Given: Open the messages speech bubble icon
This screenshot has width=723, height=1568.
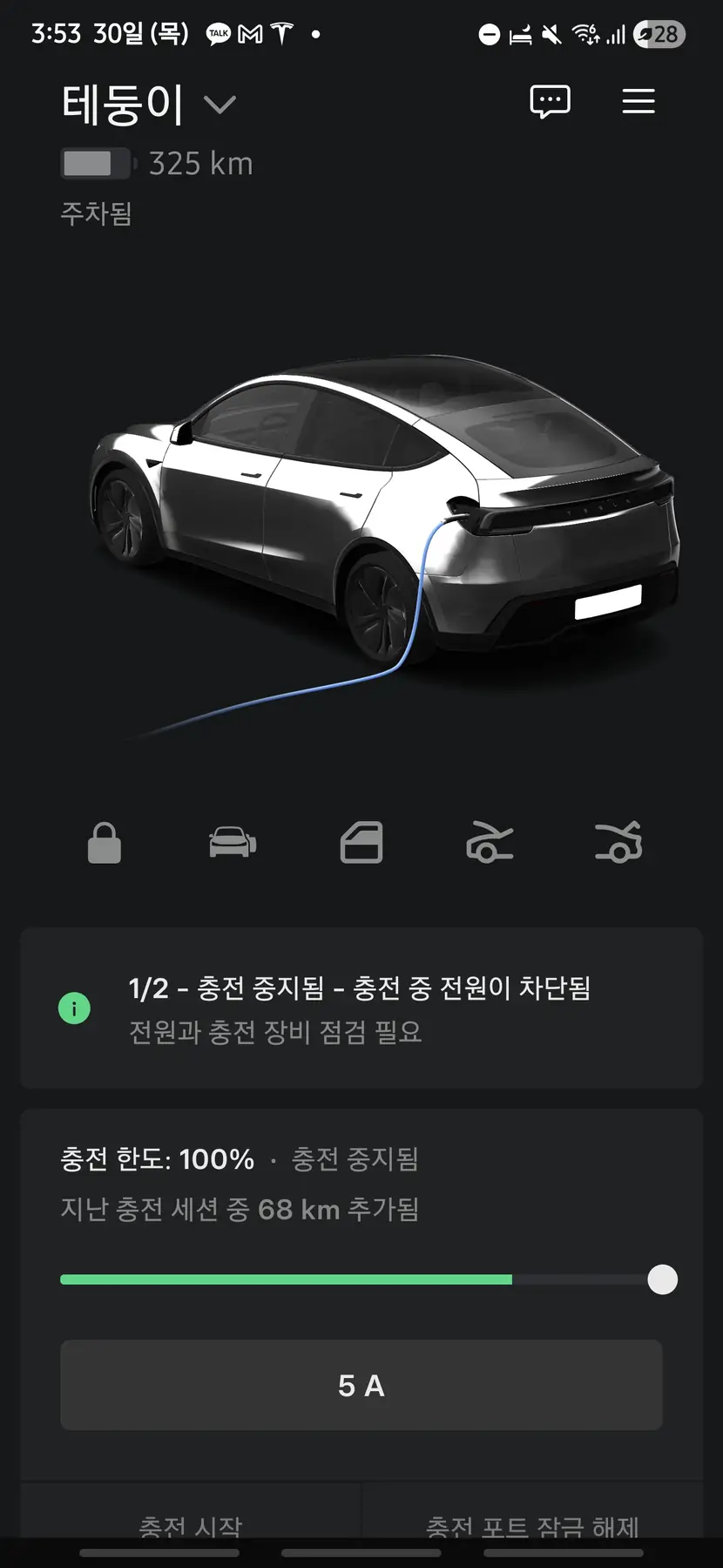Looking at the screenshot, I should tap(550, 102).
